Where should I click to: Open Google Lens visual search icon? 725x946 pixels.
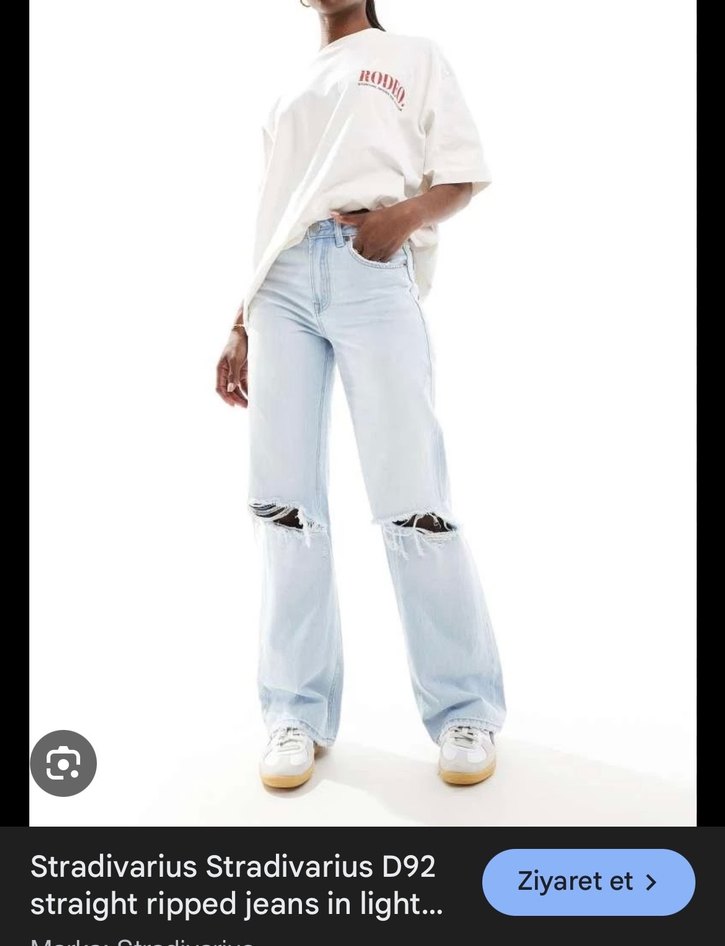click(63, 764)
